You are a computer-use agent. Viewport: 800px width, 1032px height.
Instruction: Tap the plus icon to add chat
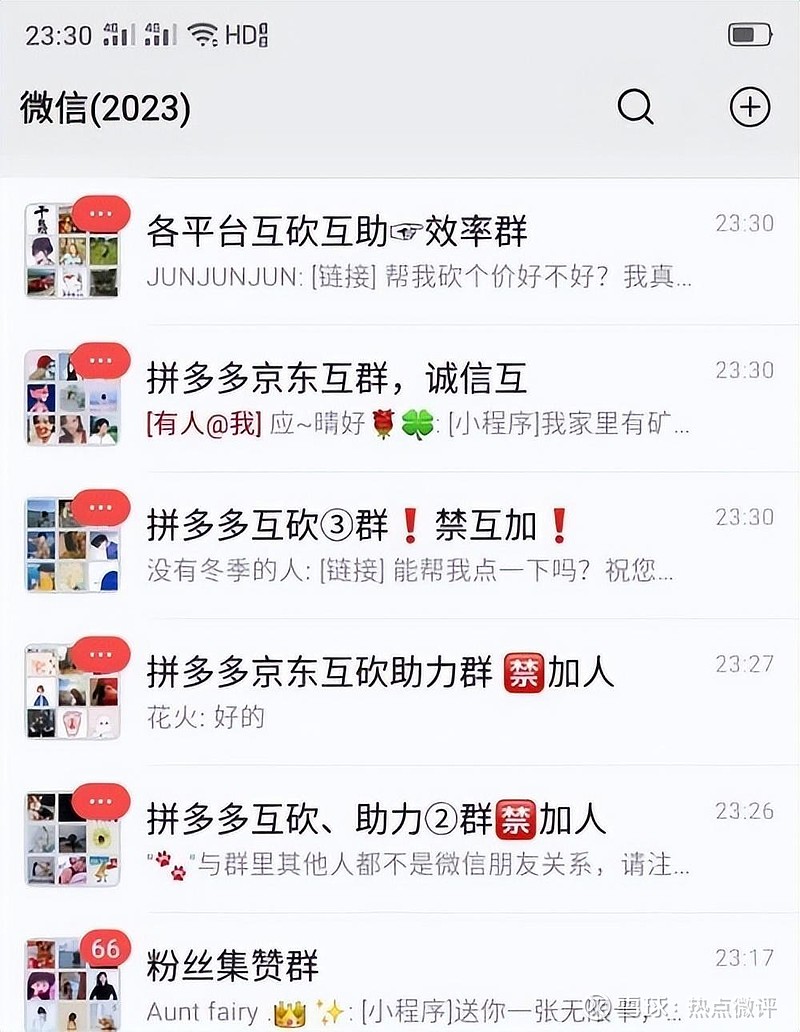(749, 109)
